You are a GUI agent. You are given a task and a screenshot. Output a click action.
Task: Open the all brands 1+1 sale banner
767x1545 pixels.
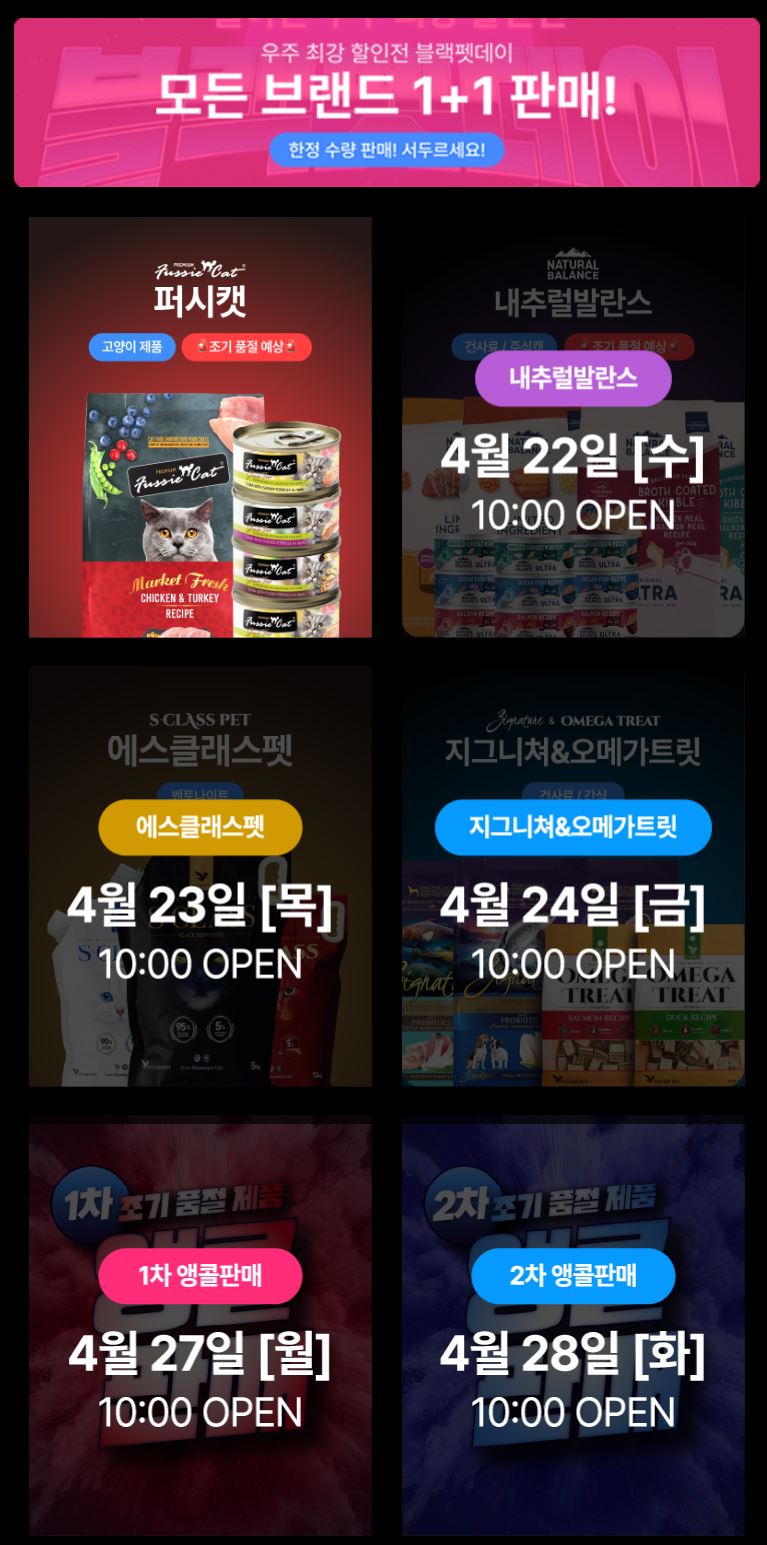pos(386,102)
